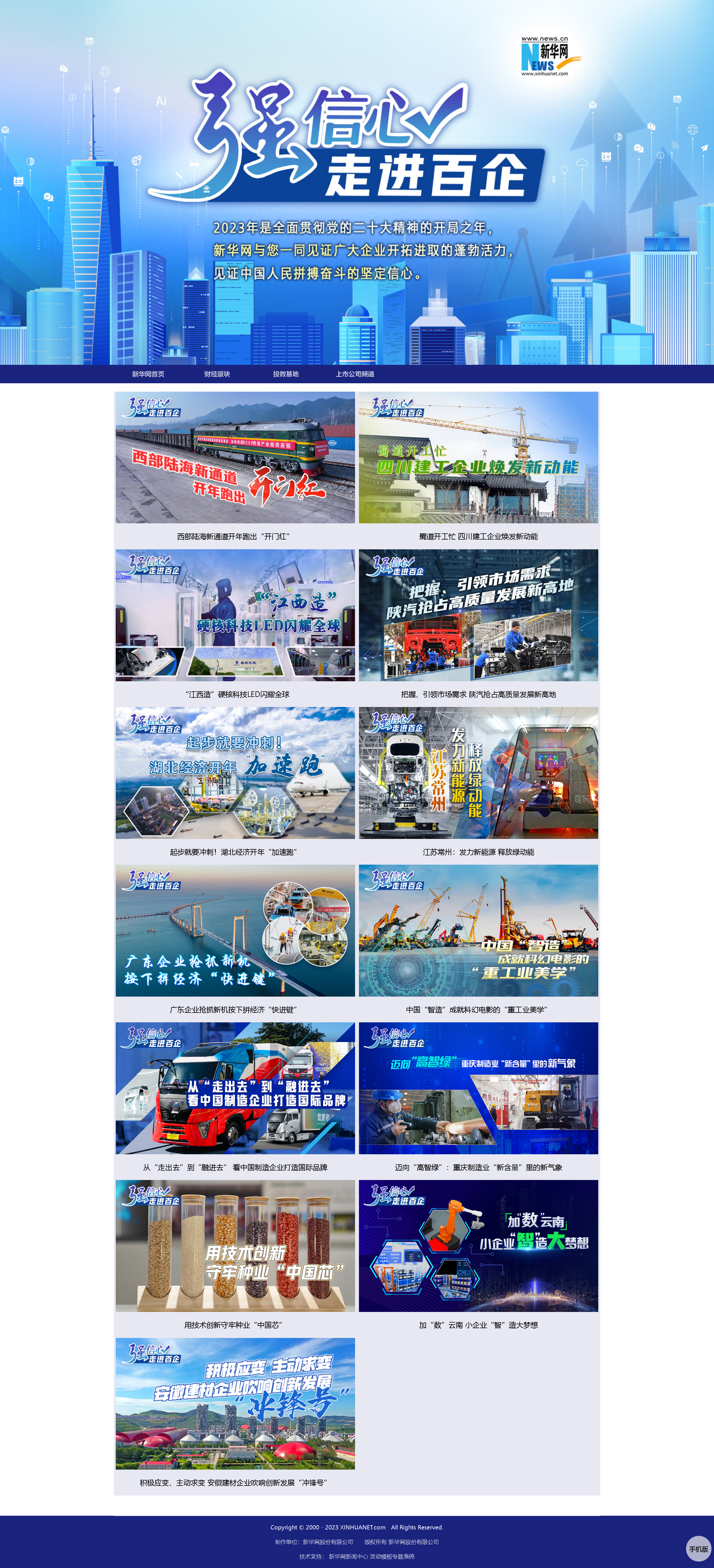This screenshot has width=714, height=1568.
Task: Open 投教基地 nav link
Action: (x=285, y=374)
